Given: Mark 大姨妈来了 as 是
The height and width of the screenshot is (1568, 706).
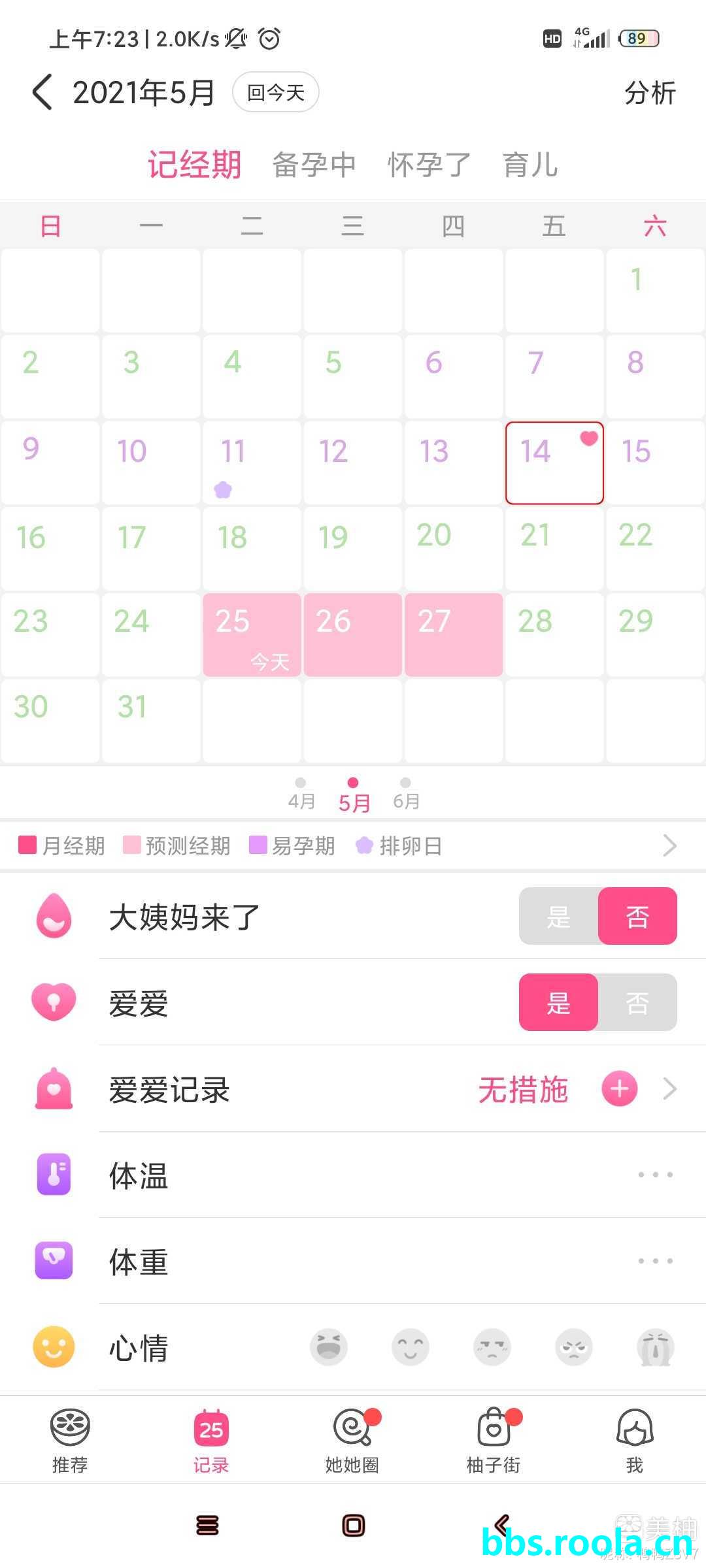Looking at the screenshot, I should pos(559,916).
